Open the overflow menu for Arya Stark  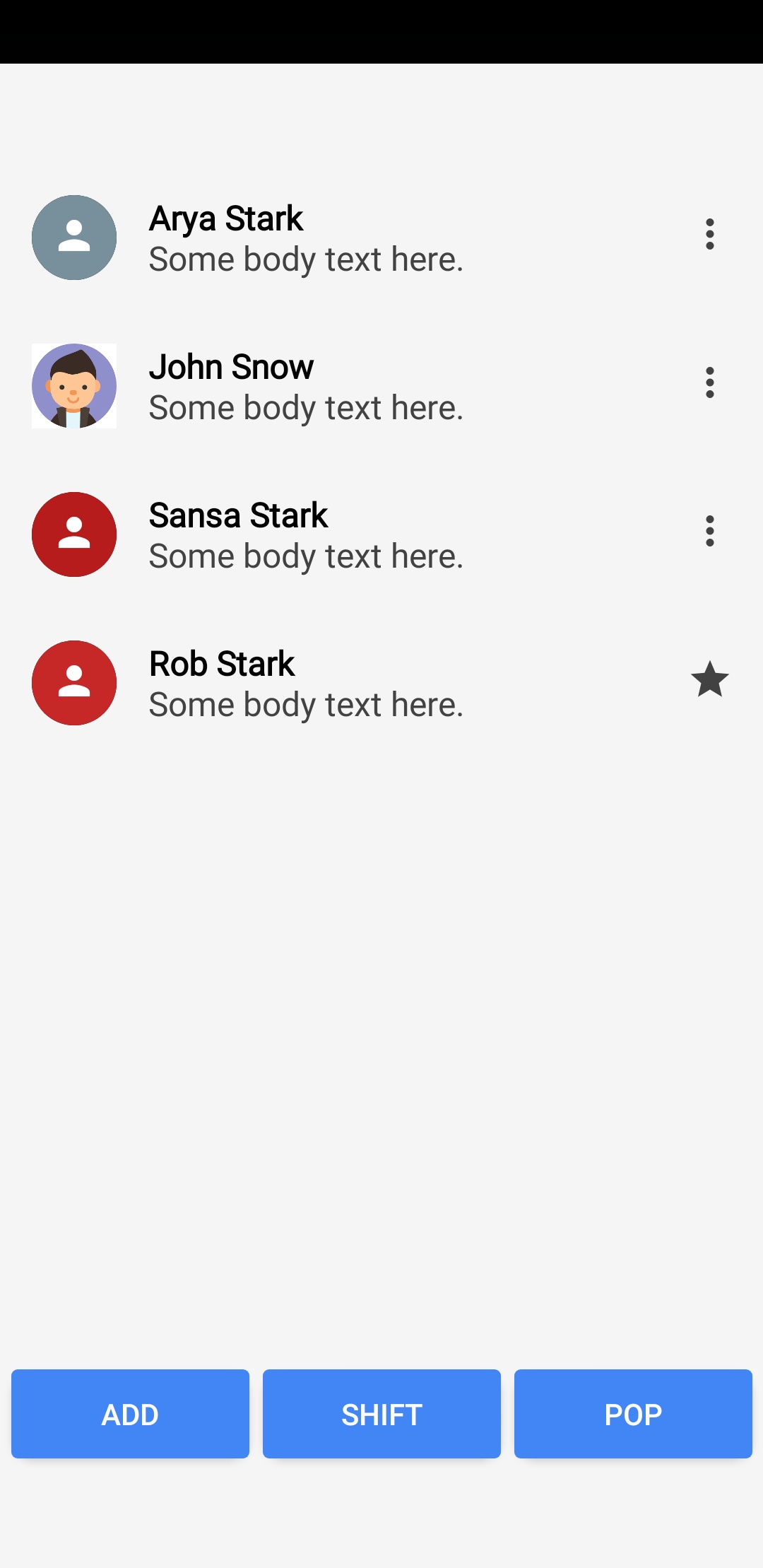709,235
